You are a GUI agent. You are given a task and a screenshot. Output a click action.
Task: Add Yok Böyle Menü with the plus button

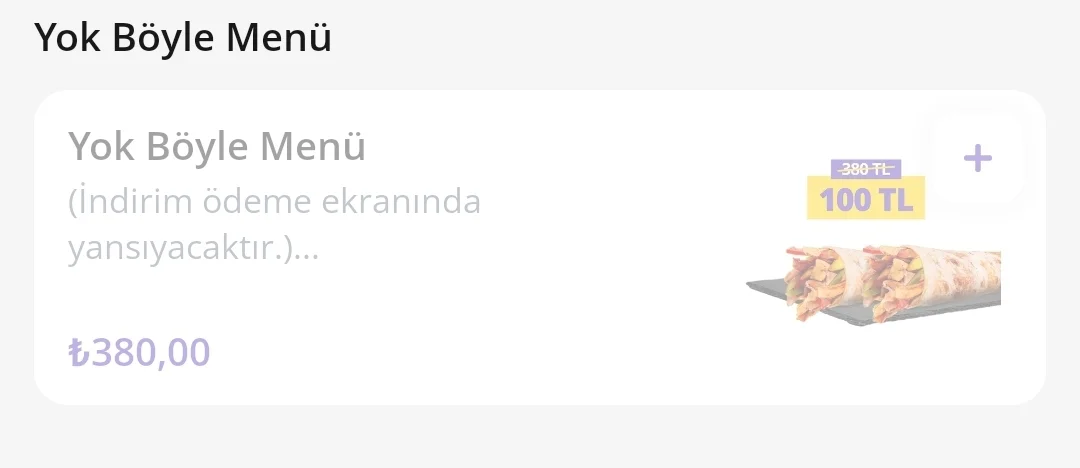point(977,158)
